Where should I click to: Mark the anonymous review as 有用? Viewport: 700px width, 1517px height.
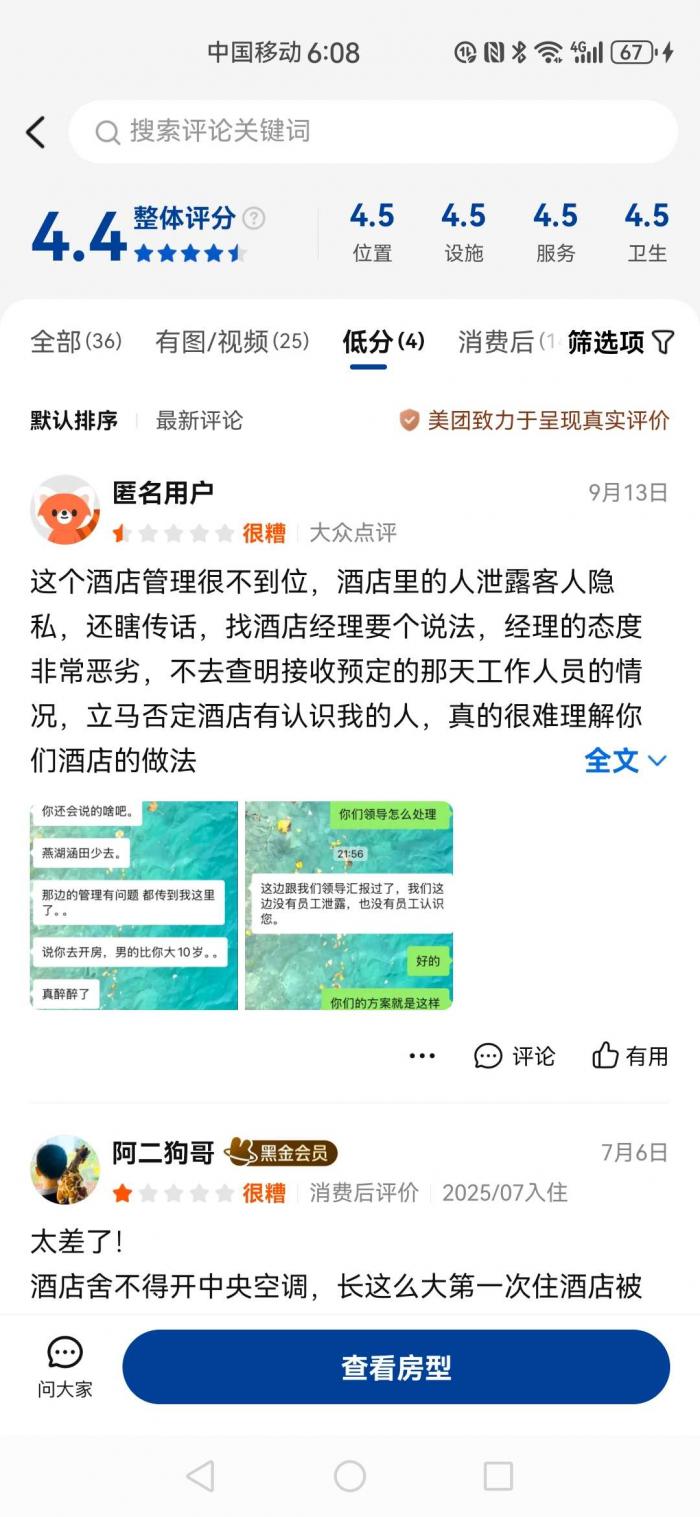[x=630, y=1056]
